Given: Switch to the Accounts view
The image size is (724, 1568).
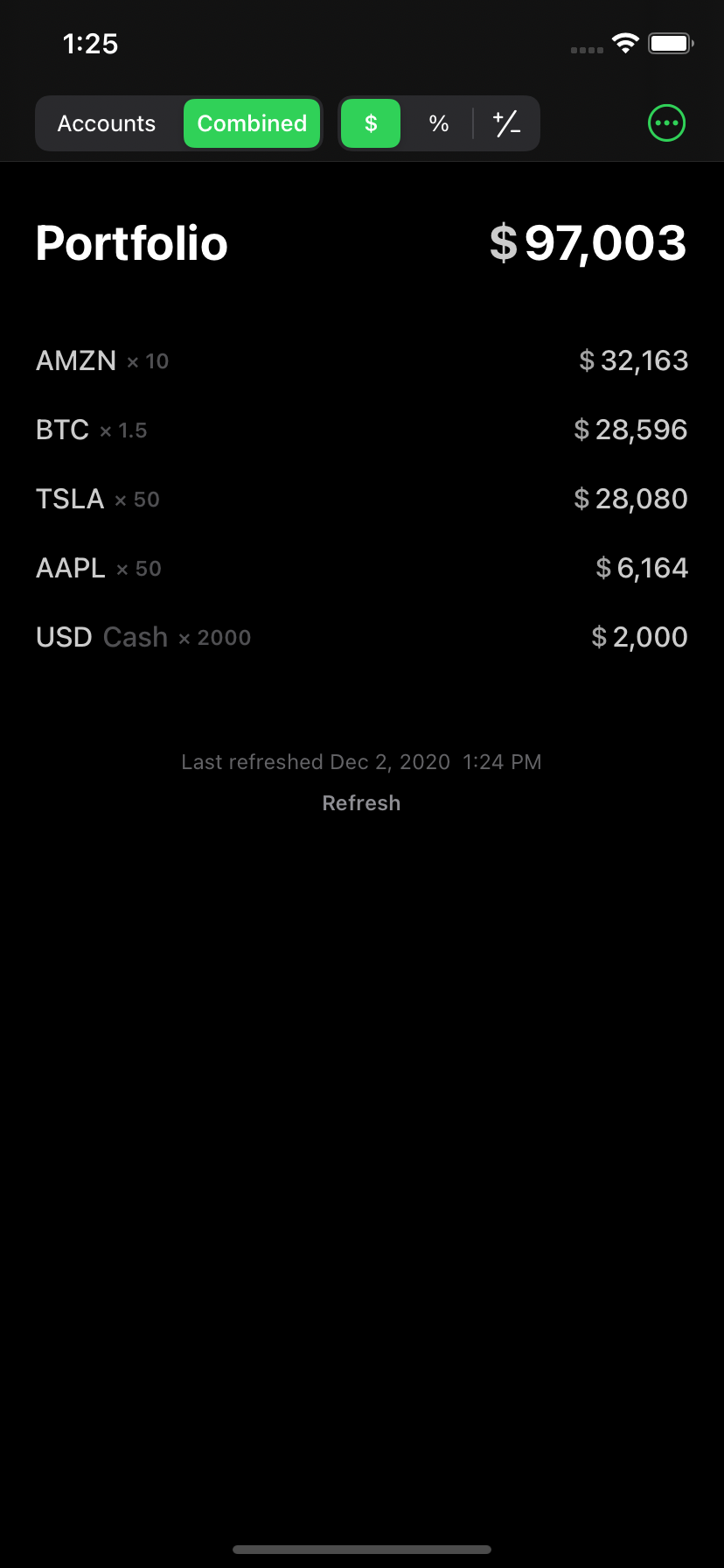Looking at the screenshot, I should tap(107, 123).
